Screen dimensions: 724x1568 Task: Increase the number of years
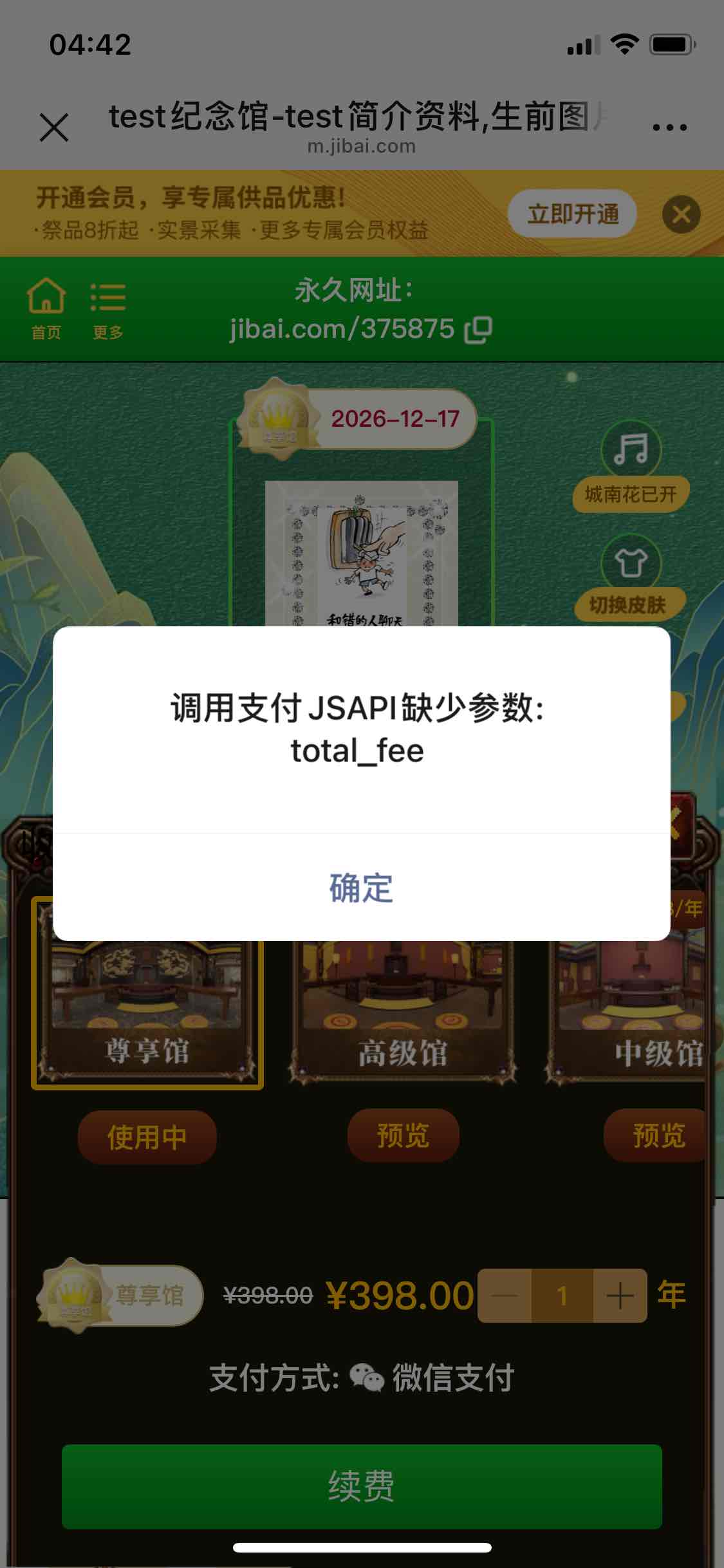point(620,1296)
